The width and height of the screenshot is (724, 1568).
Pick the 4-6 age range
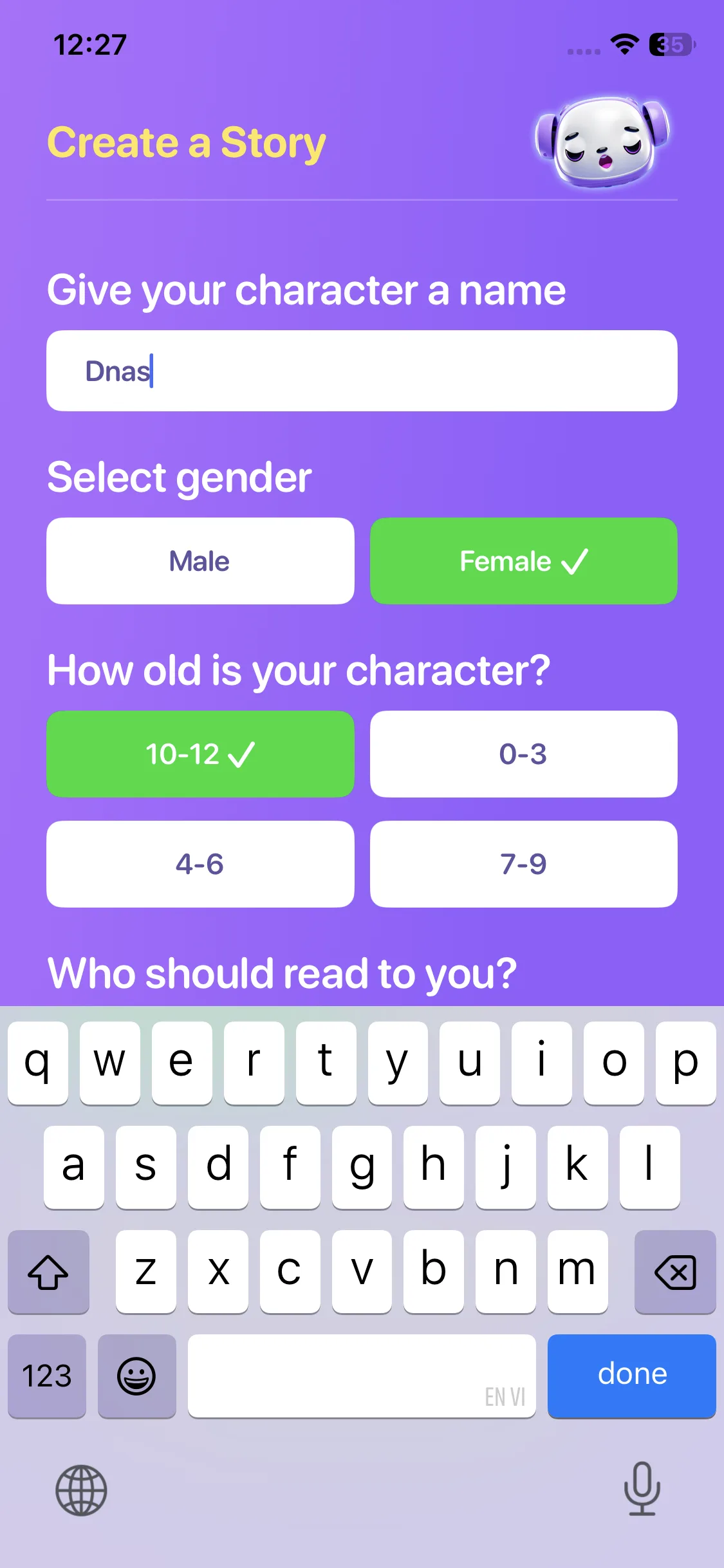pyautogui.click(x=200, y=864)
